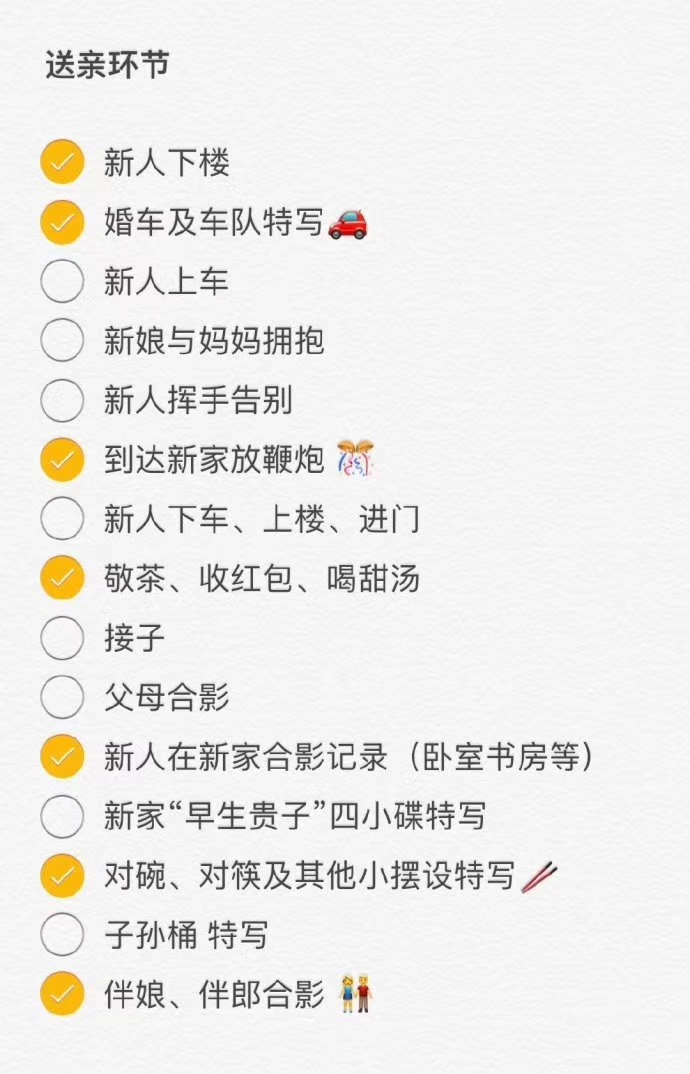The width and height of the screenshot is (690, 1074).
Task: Check 新人下车、上楼、进门 item
Action: point(62,519)
